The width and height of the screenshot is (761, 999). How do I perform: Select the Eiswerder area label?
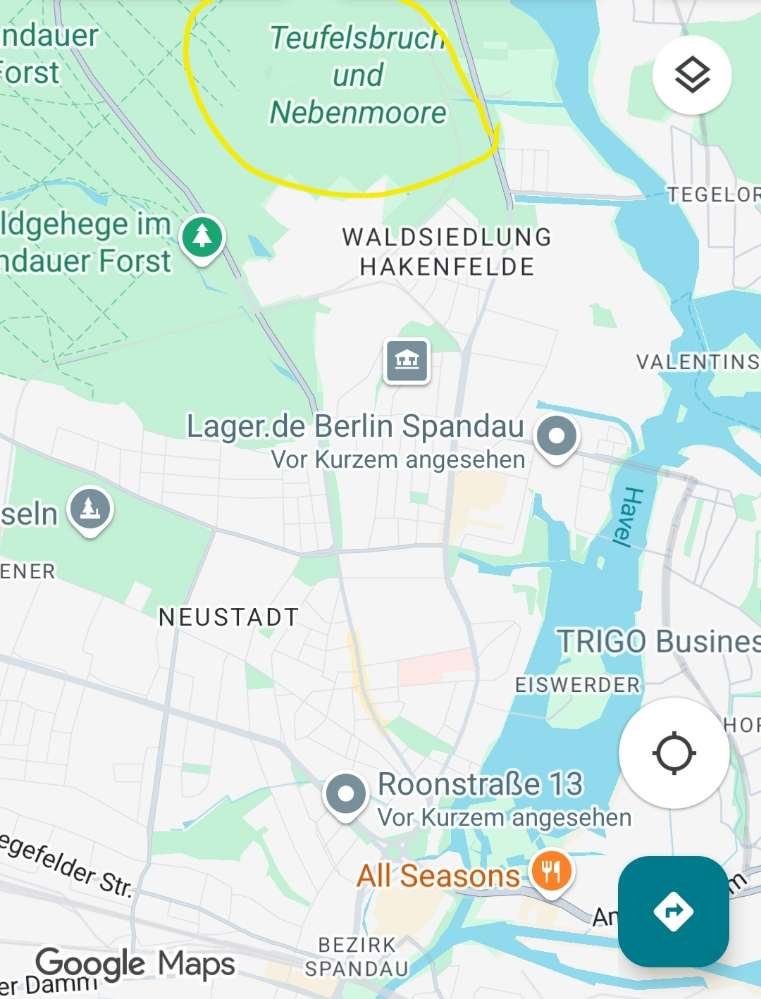pos(579,685)
